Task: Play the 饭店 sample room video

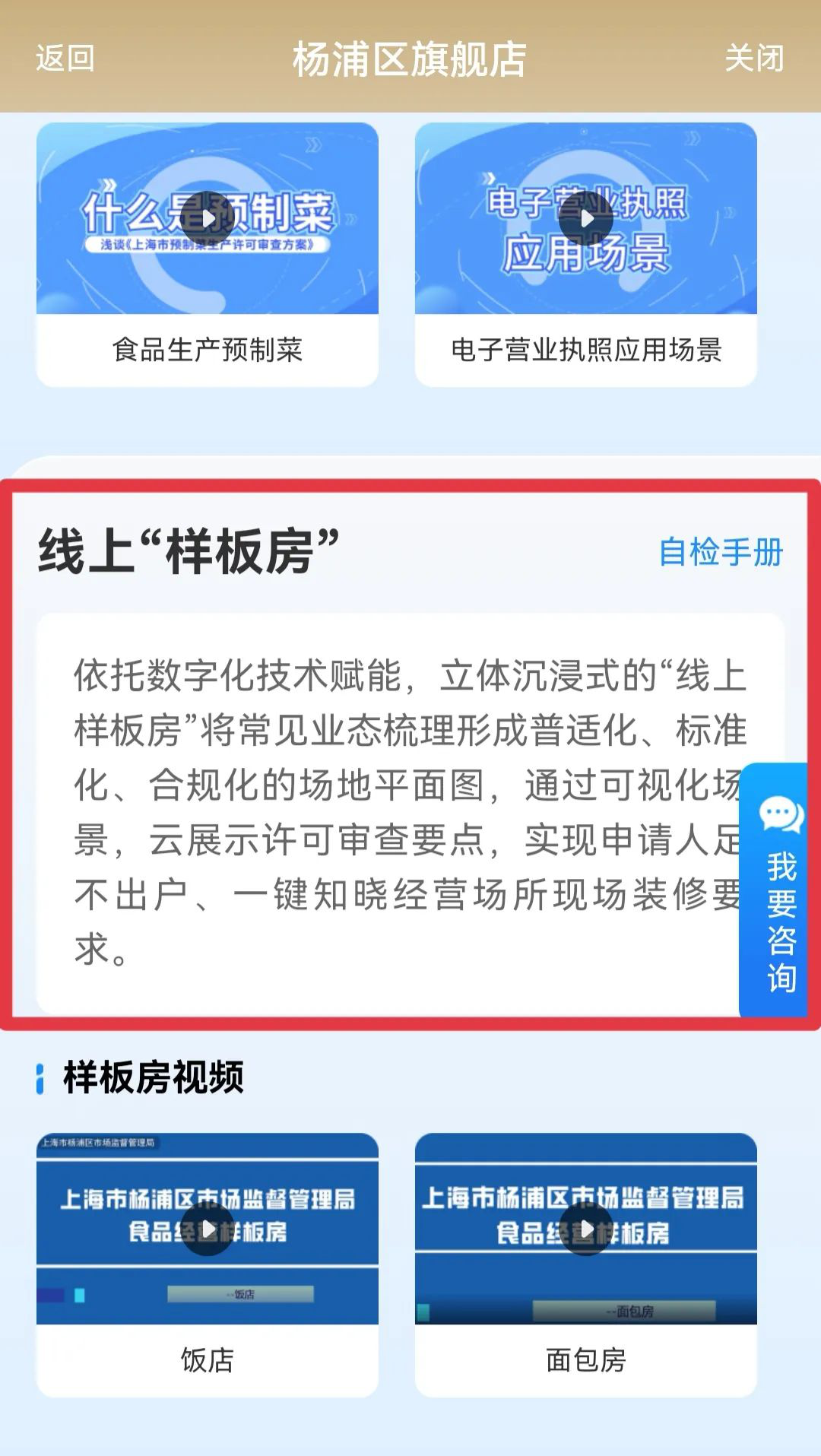Action: click(207, 1229)
